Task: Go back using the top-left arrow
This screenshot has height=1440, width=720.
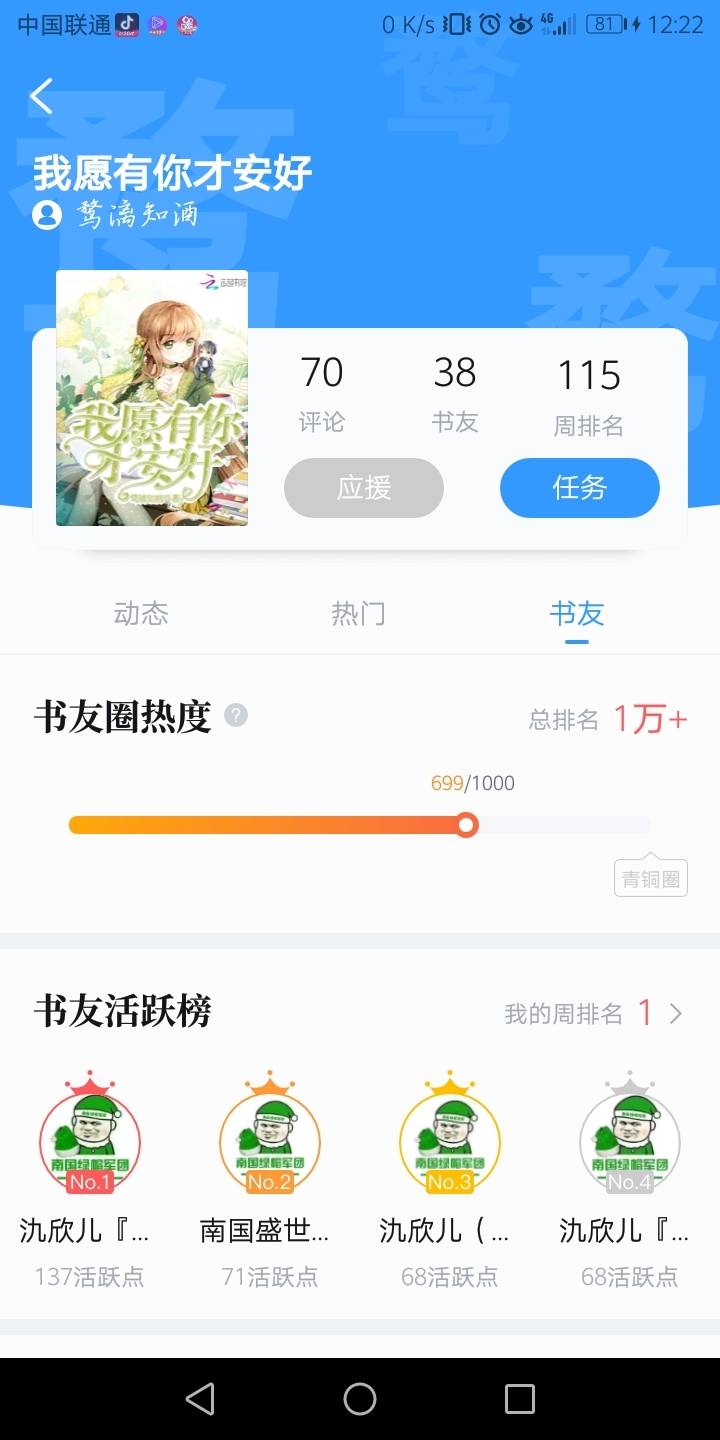Action: click(41, 96)
